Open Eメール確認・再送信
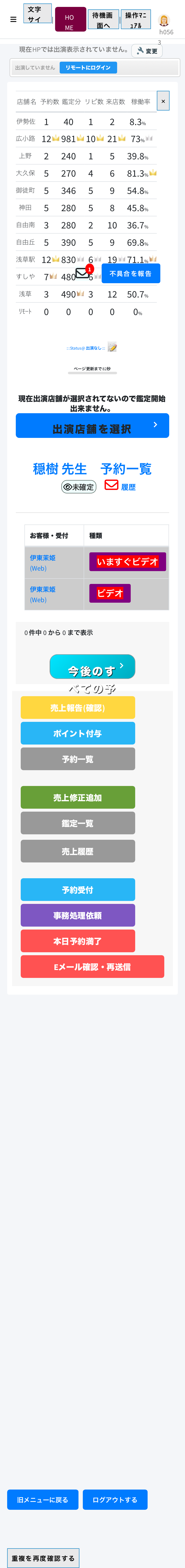185x1568 pixels. [92, 967]
